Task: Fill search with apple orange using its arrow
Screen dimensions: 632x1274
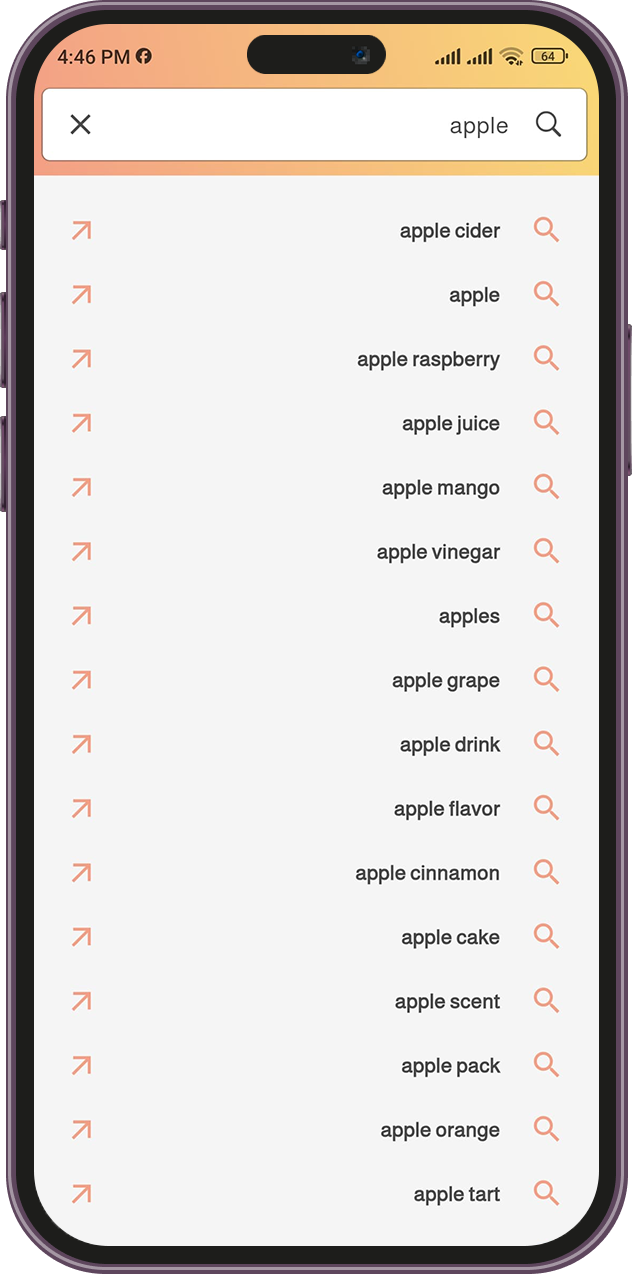Action: pos(81,1129)
